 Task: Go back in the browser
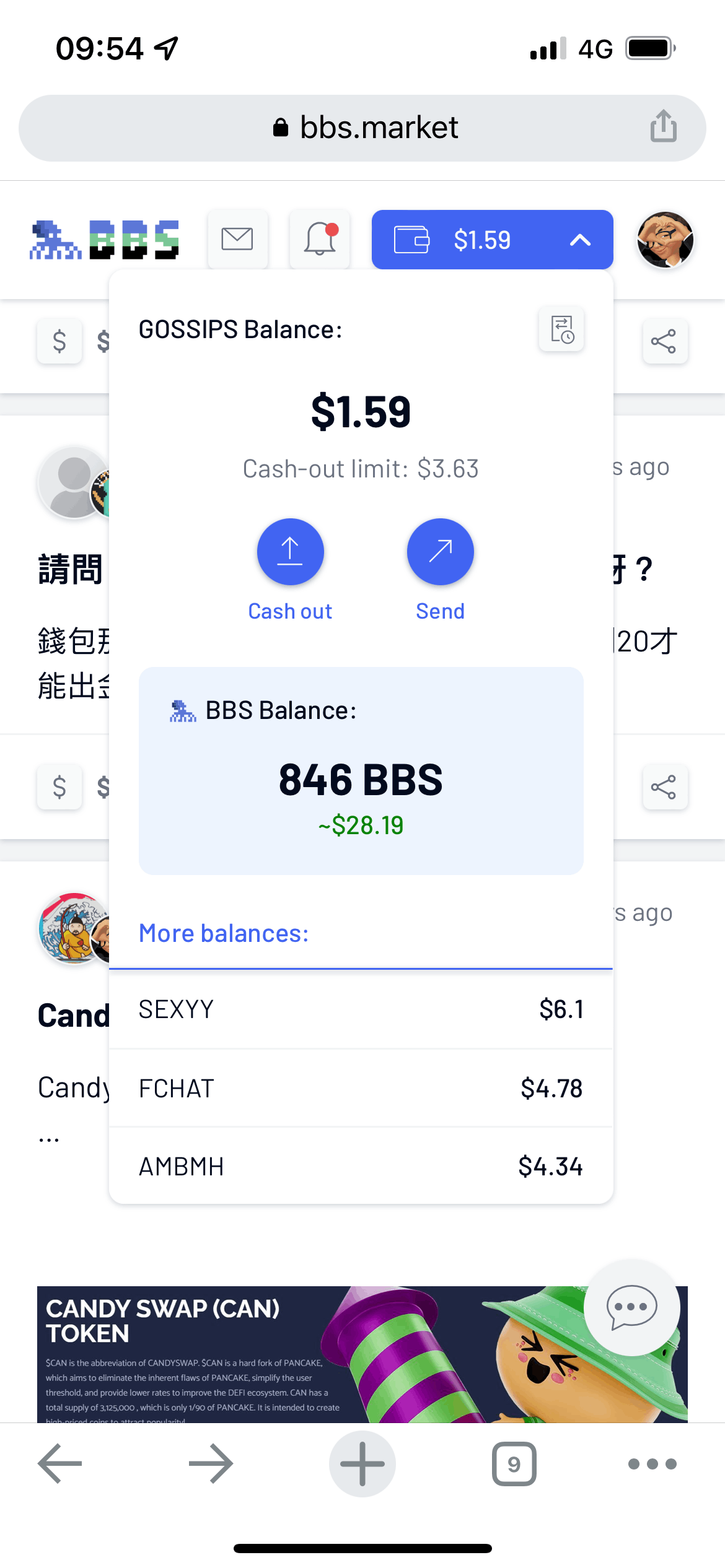60,1464
